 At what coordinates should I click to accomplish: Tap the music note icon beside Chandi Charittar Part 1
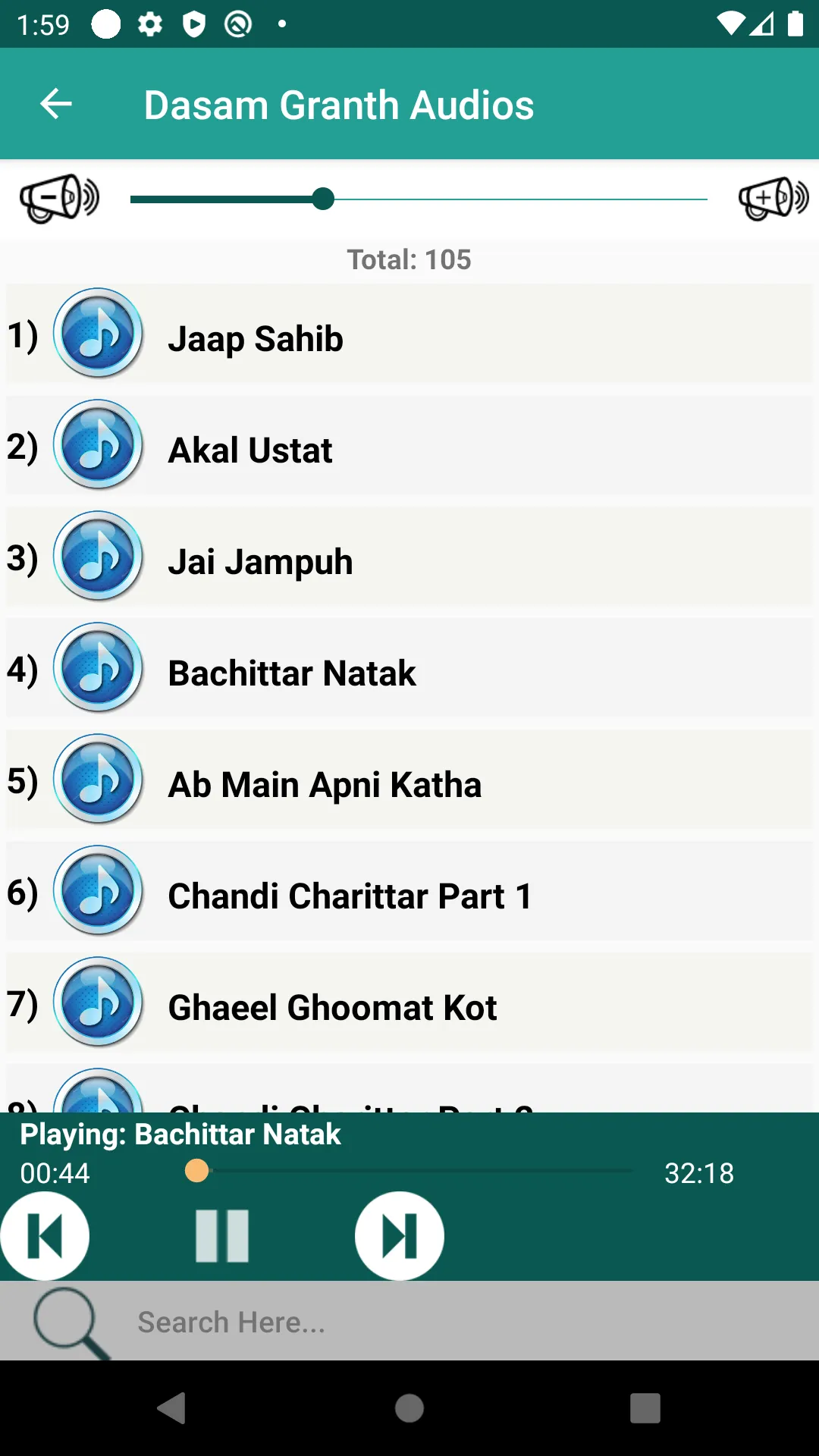point(98,891)
